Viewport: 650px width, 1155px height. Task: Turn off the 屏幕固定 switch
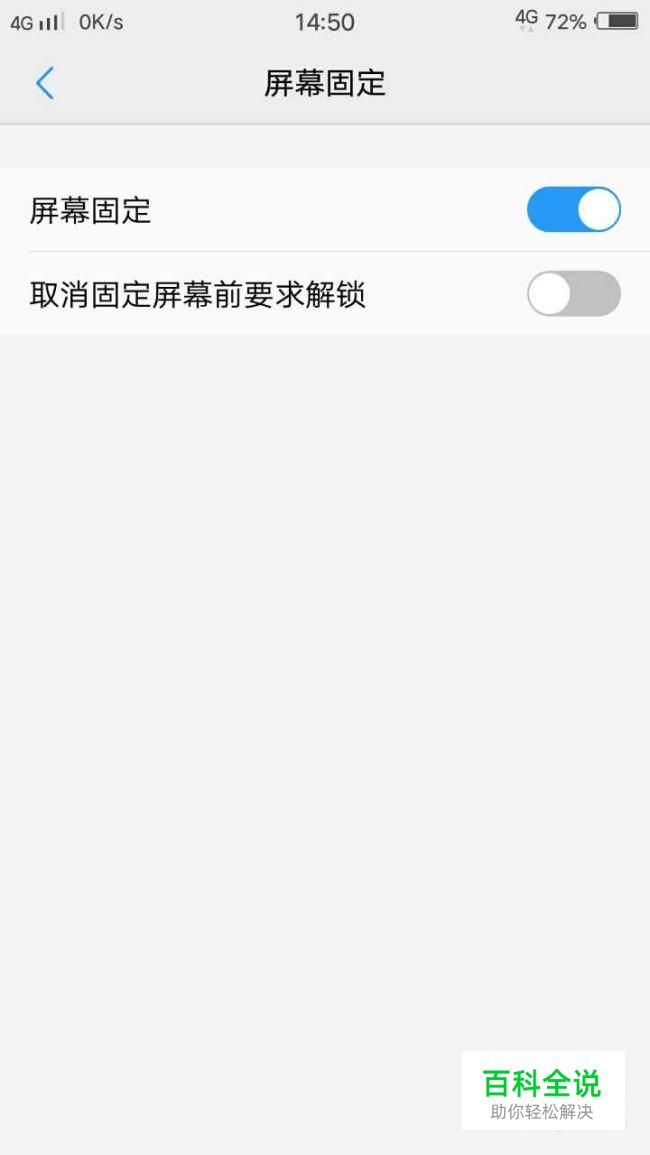pyautogui.click(x=573, y=210)
